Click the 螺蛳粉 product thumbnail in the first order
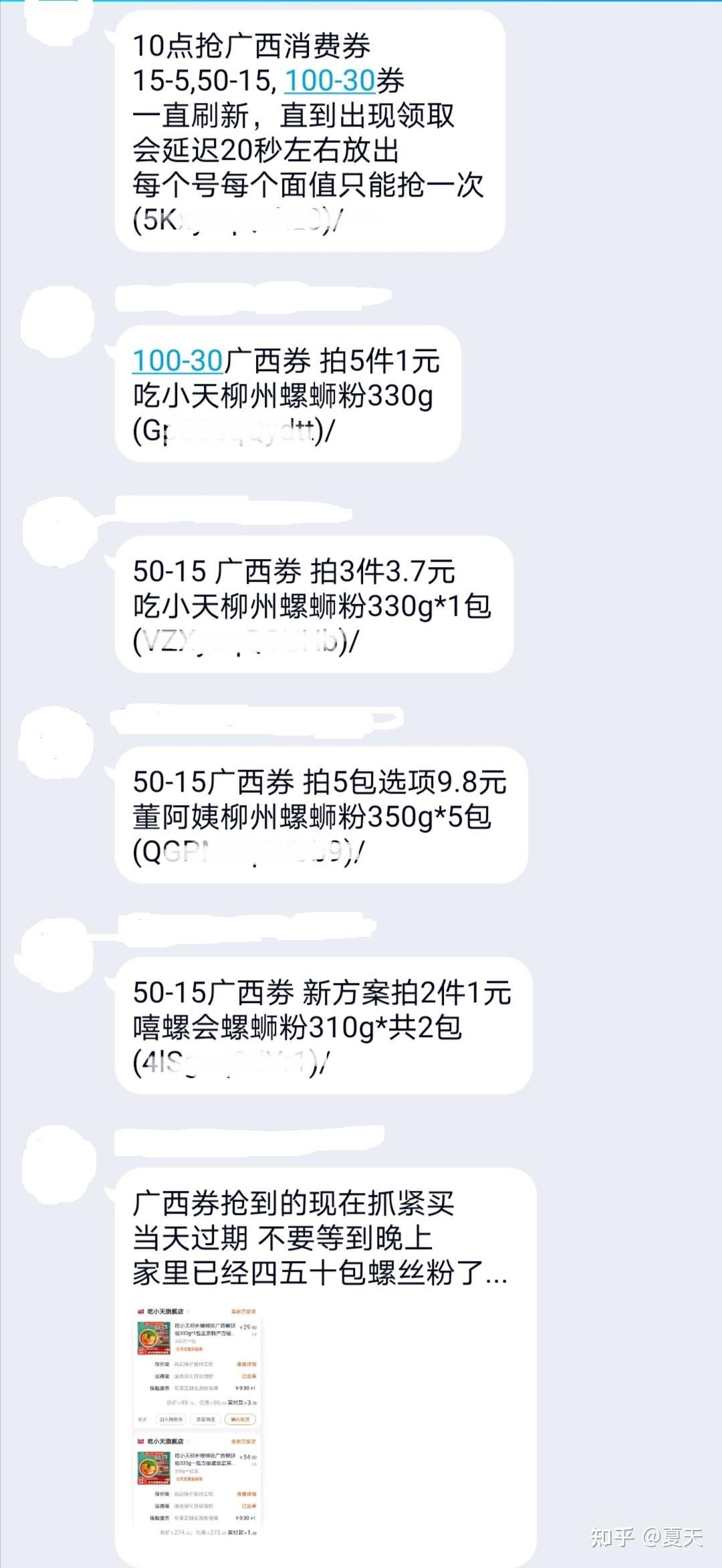Screen dimensions: 722x1568 coord(154,1339)
